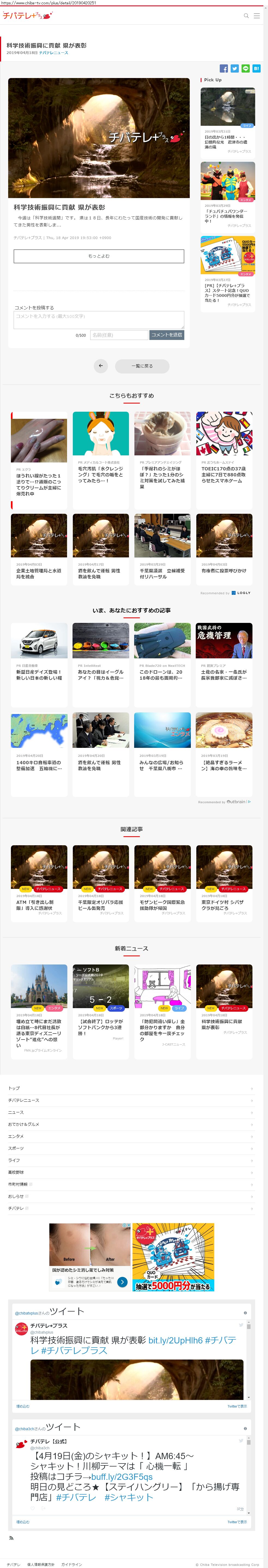Screen dimensions: 268x1568
Task: Open the search icon in header
Action: pos(246,16)
